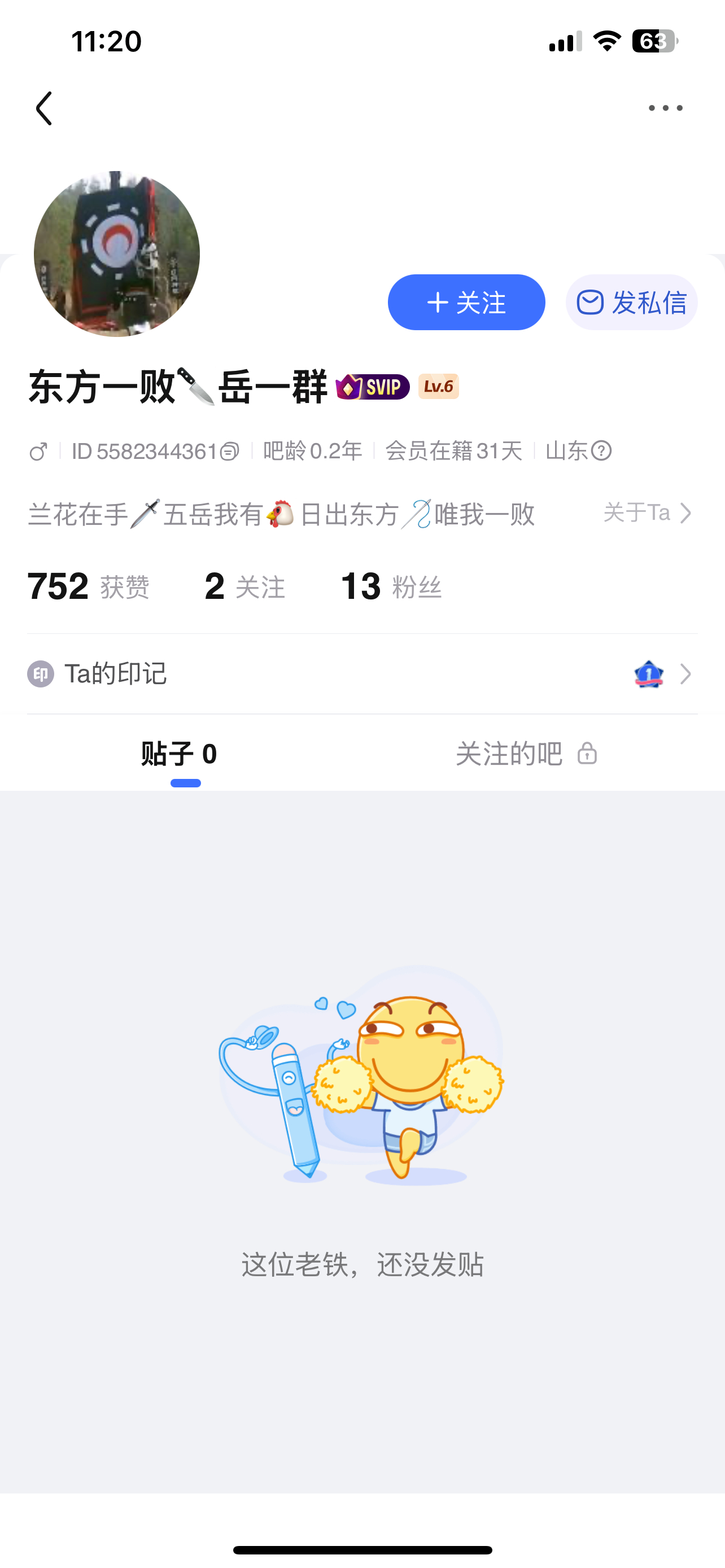Copy the user ID 5582344361
This screenshot has height=1568, width=725.
[229, 452]
